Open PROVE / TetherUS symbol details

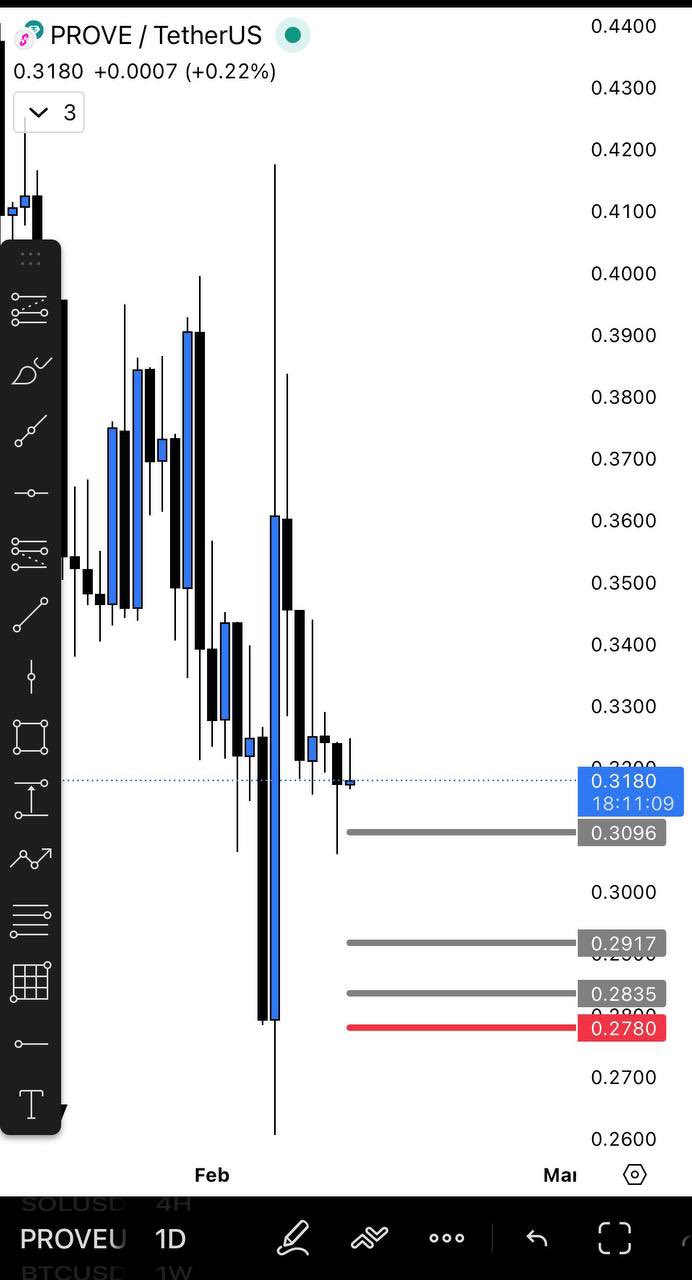pyautogui.click(x=155, y=36)
